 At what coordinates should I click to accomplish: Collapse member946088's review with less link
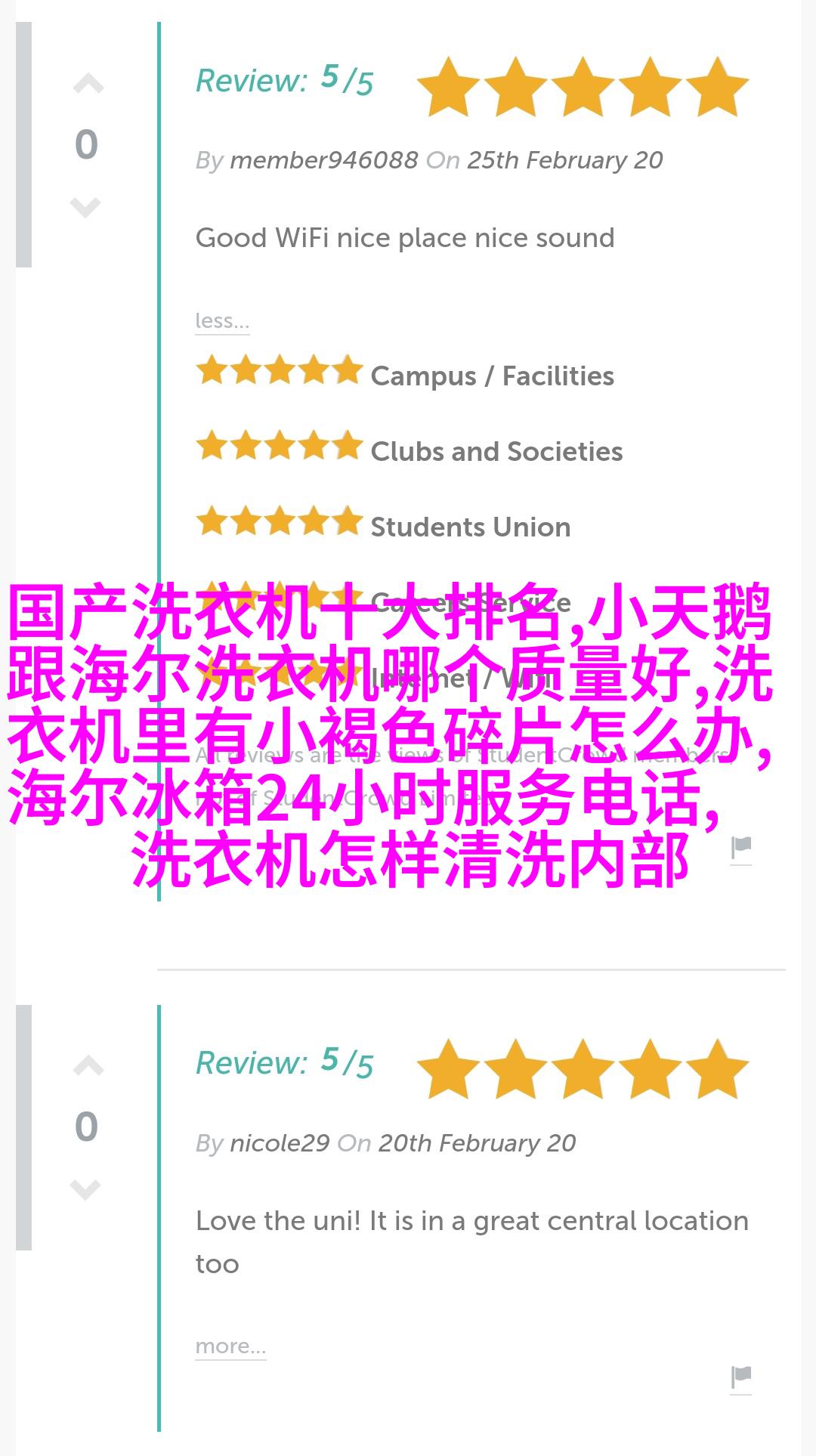221,320
